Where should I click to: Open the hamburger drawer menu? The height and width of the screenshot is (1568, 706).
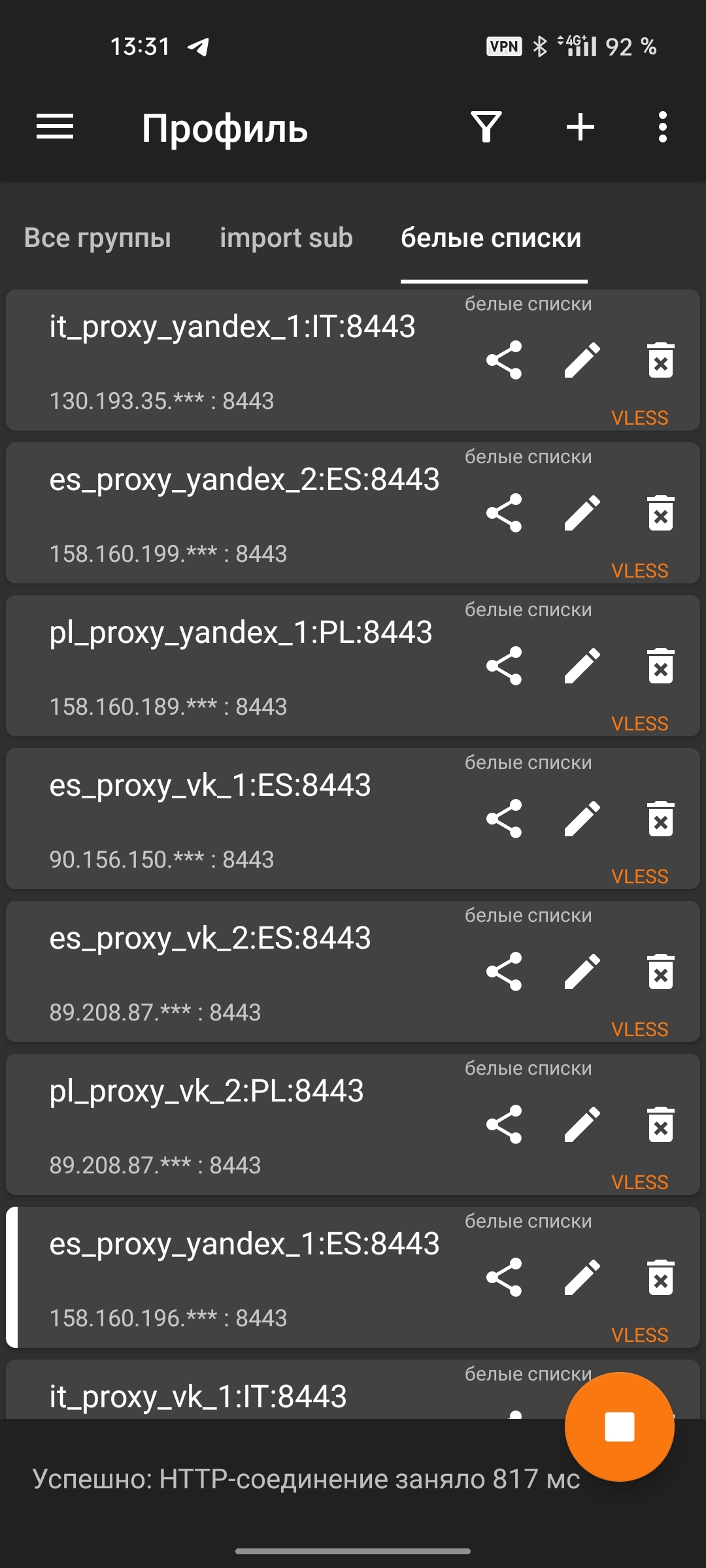point(55,127)
